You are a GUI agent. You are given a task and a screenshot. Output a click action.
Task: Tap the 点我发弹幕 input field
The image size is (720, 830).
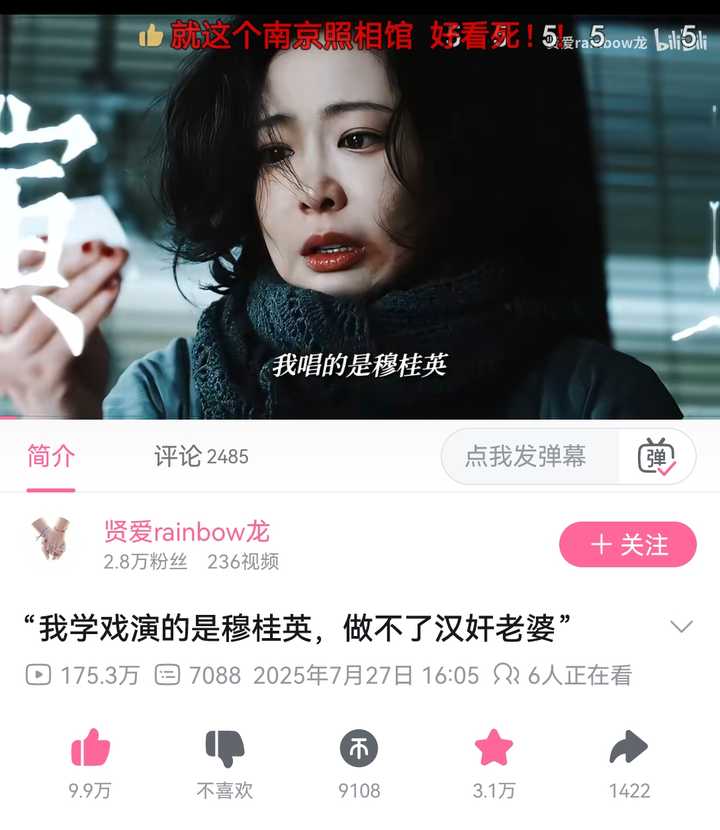tap(527, 457)
